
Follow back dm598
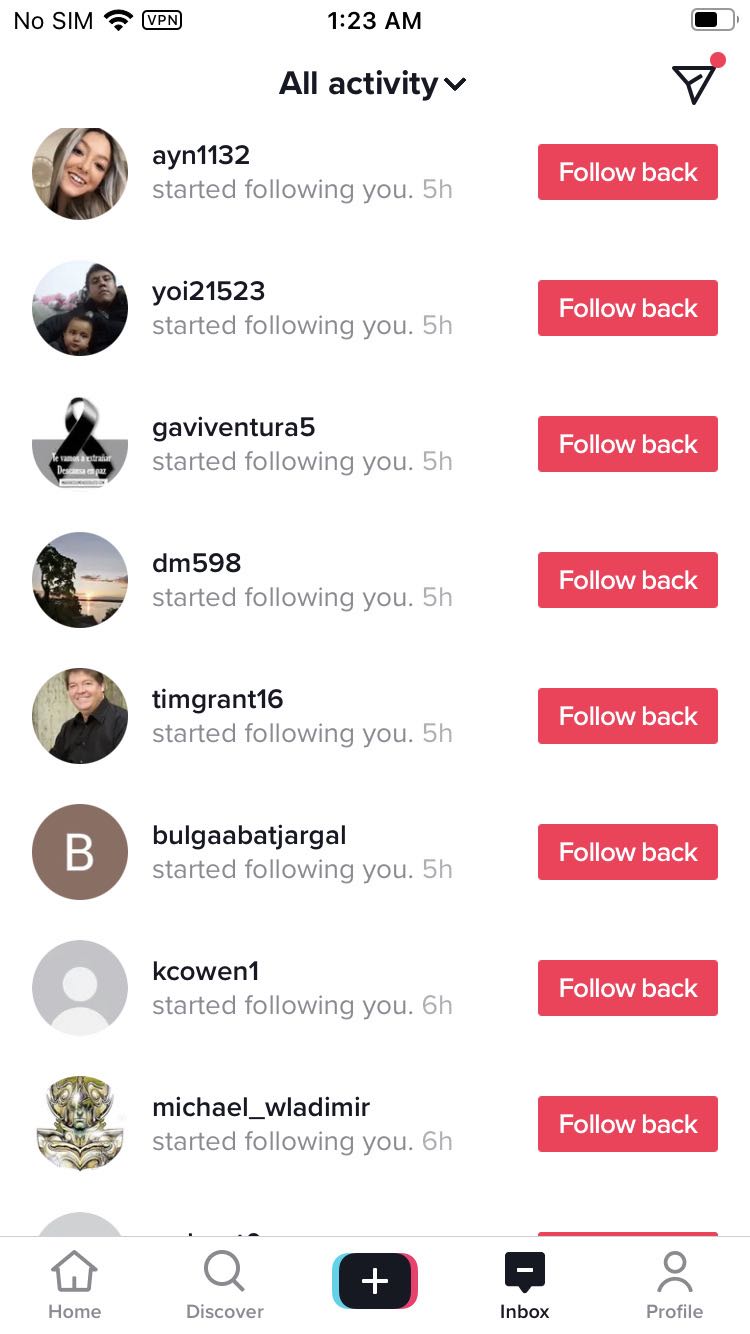pyautogui.click(x=627, y=580)
